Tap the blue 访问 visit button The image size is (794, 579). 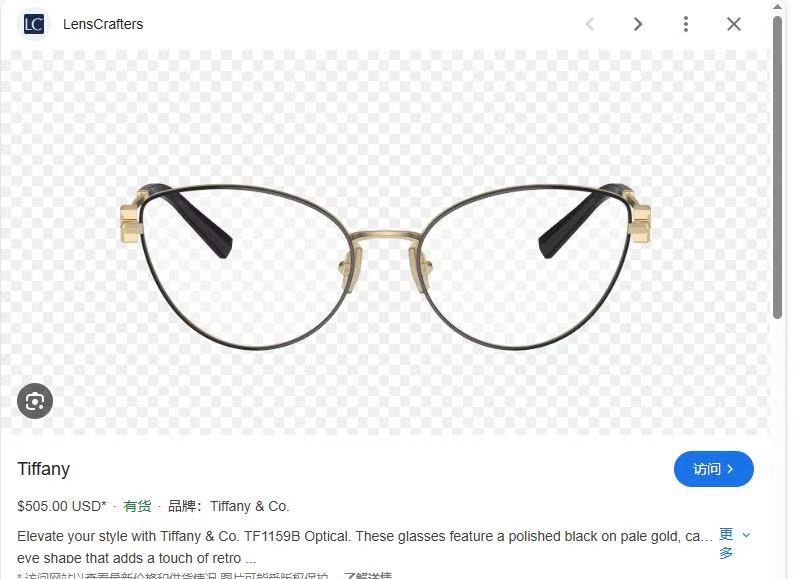(x=713, y=469)
